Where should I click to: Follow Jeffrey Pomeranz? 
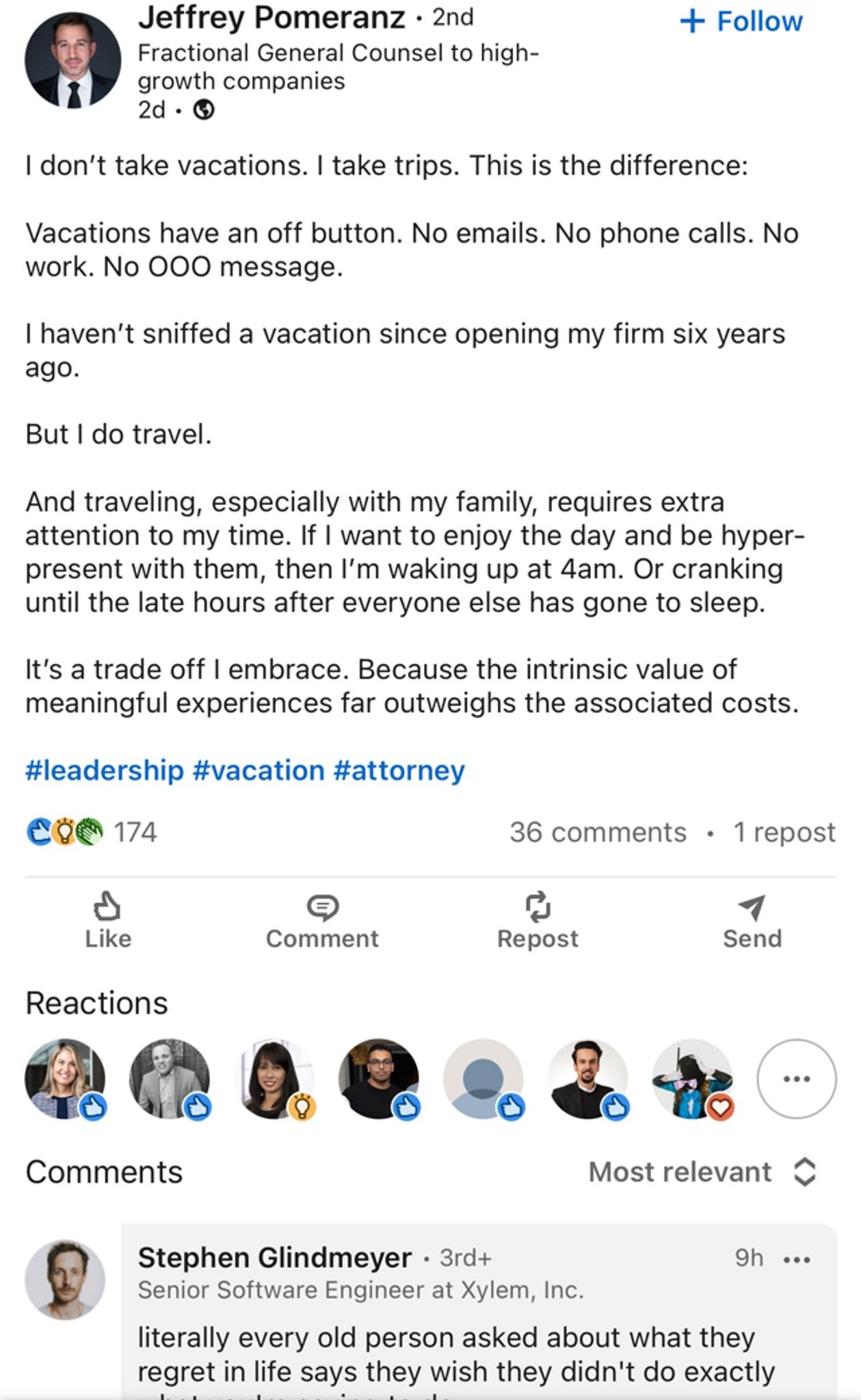(741, 21)
